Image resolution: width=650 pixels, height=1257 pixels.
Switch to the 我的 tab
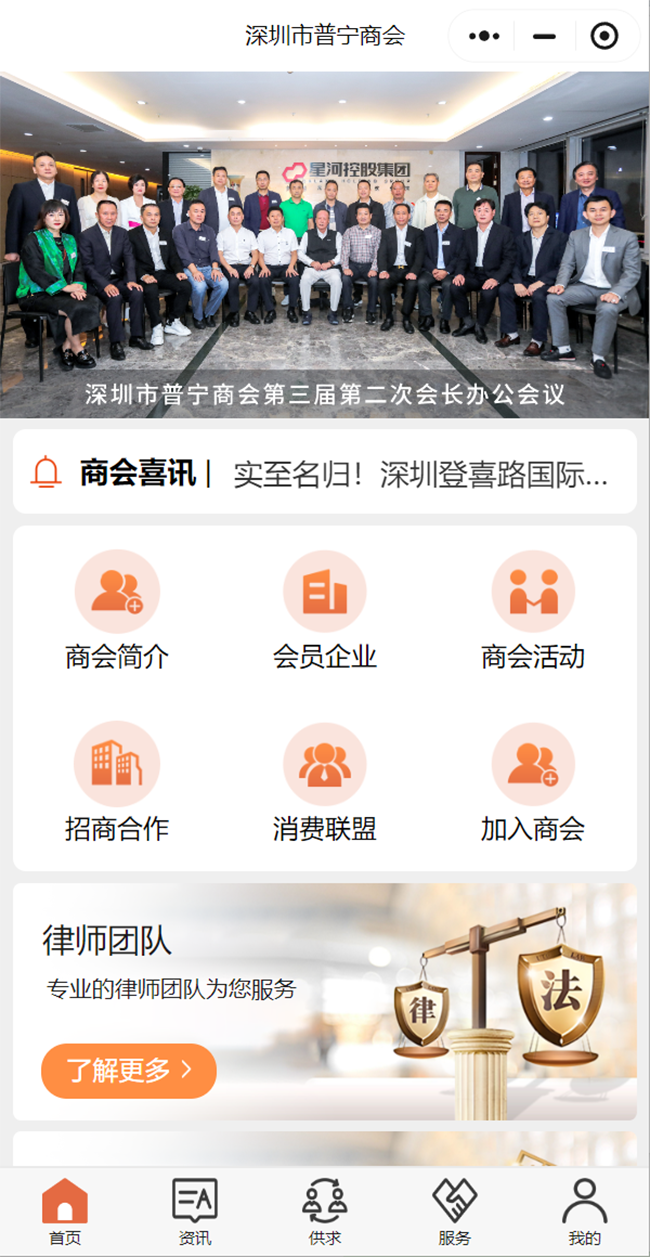585,1211
